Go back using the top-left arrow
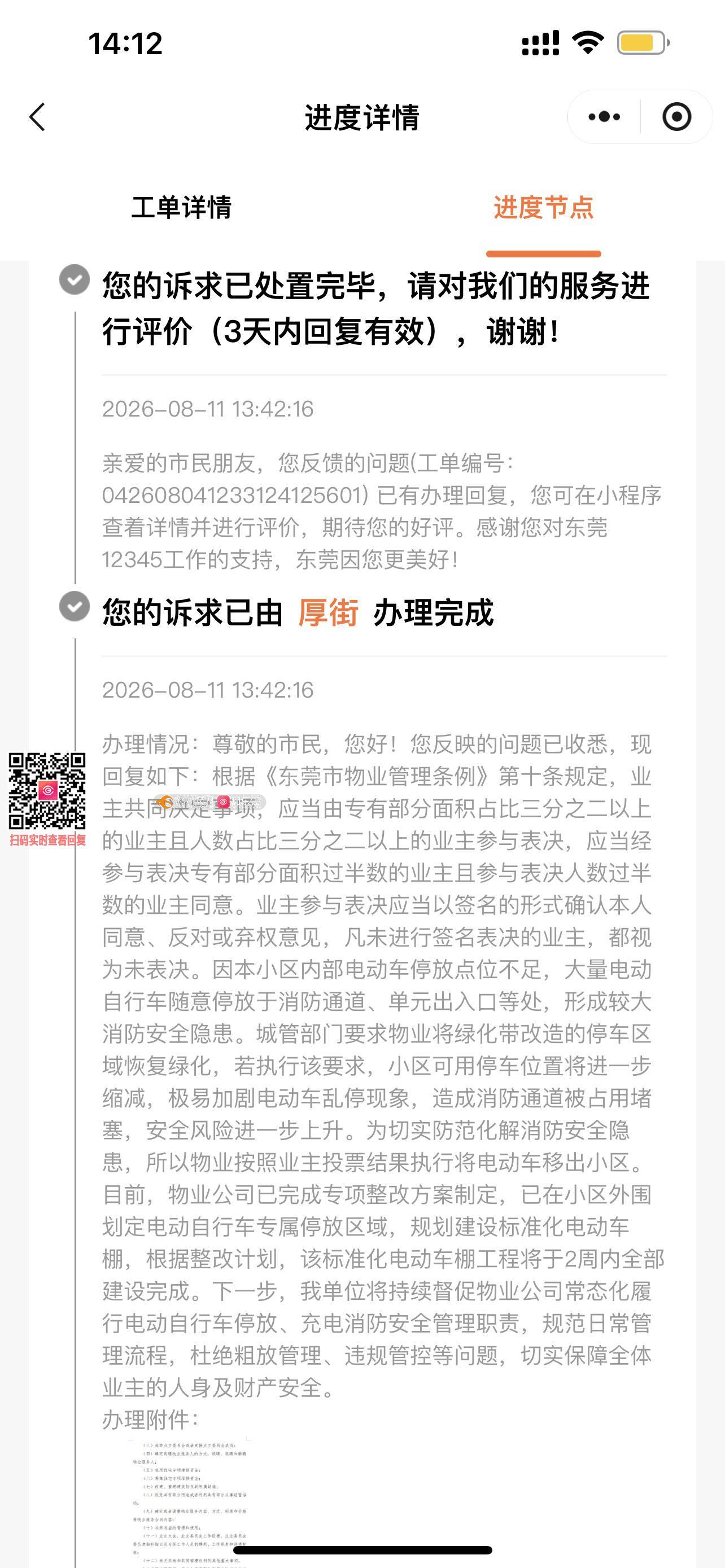This screenshot has width=725, height=1568. 37,117
